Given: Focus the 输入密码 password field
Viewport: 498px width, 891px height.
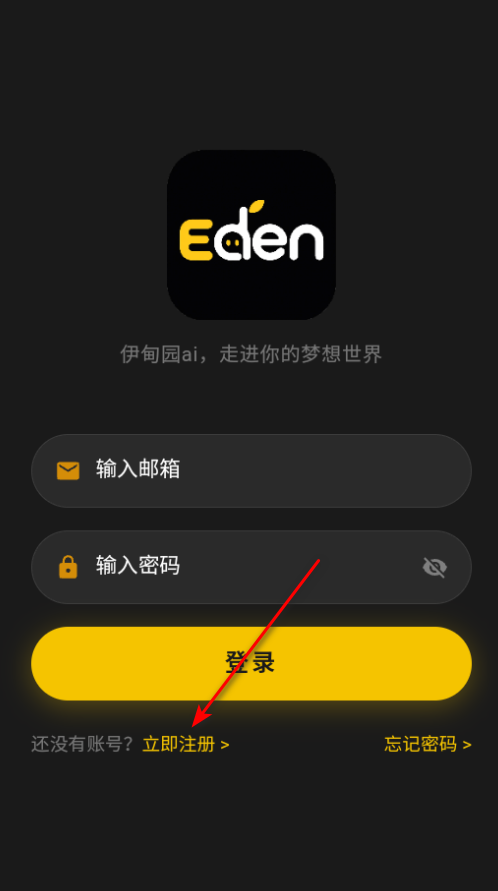Looking at the screenshot, I should (251, 567).
